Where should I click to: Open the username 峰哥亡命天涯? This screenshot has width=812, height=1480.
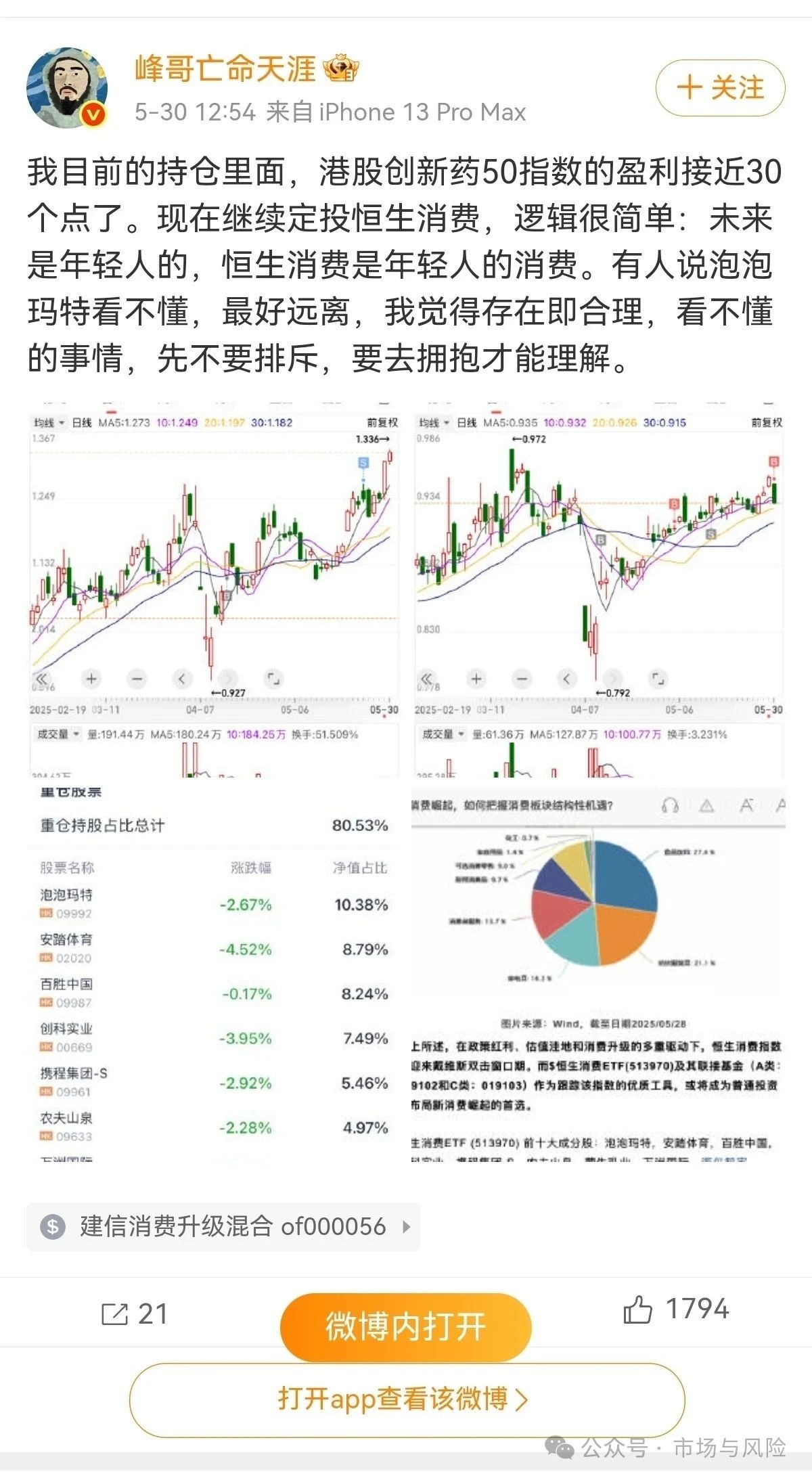pyautogui.click(x=225, y=69)
